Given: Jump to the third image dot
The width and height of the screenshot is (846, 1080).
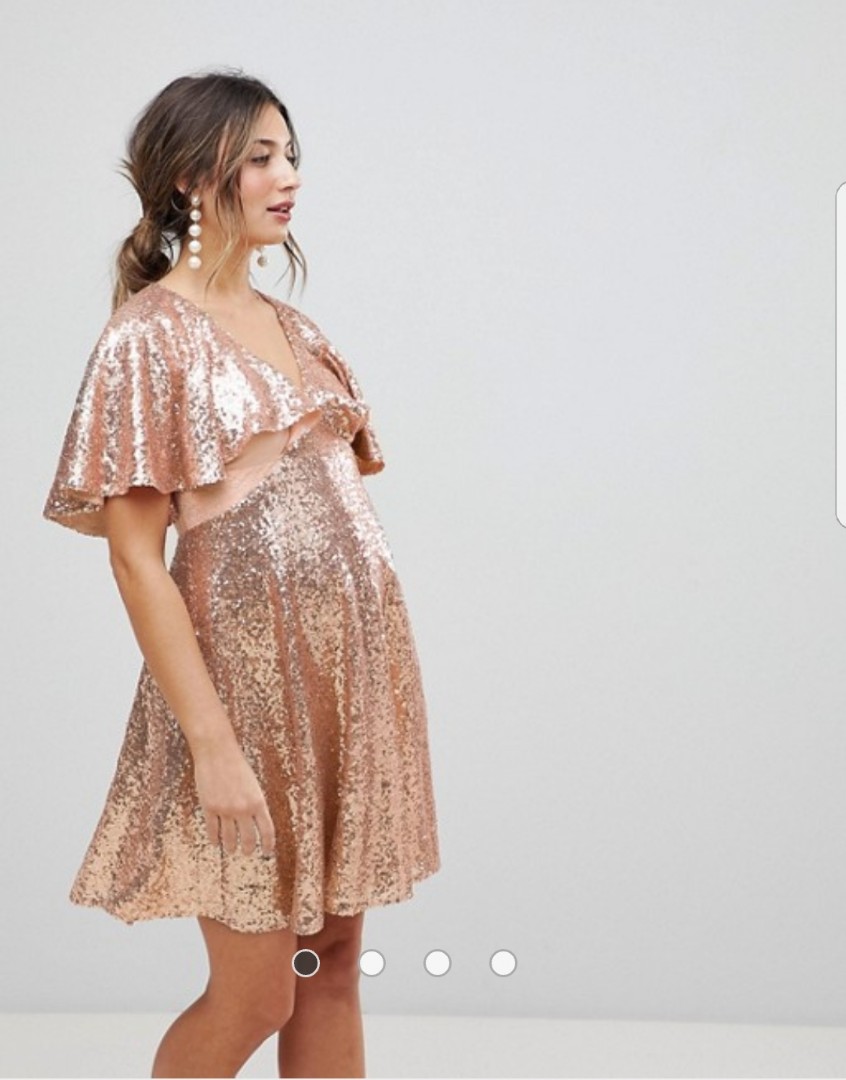Looking at the screenshot, I should (437, 963).
